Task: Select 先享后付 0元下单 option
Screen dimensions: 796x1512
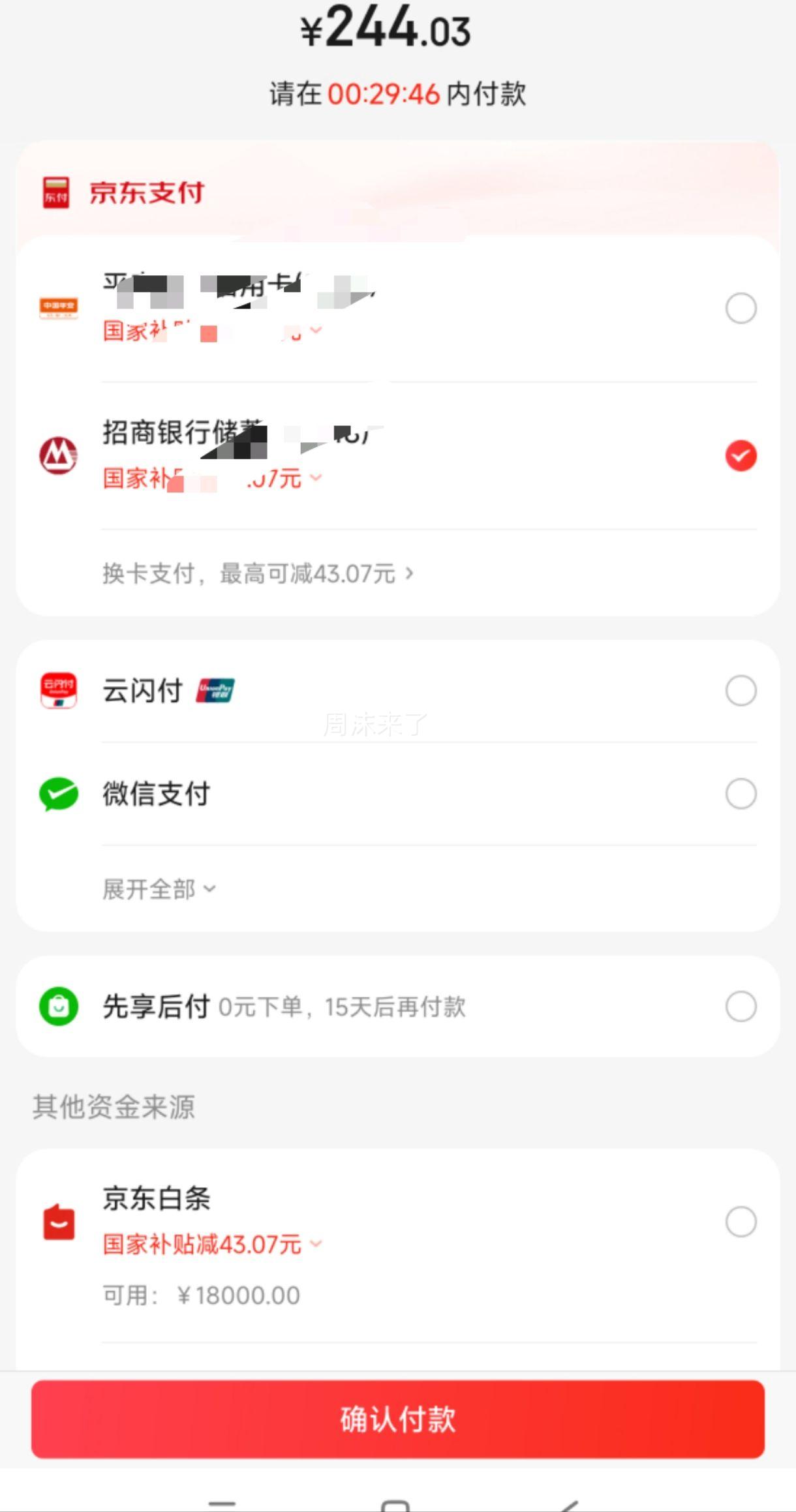Action: coord(285,1006)
